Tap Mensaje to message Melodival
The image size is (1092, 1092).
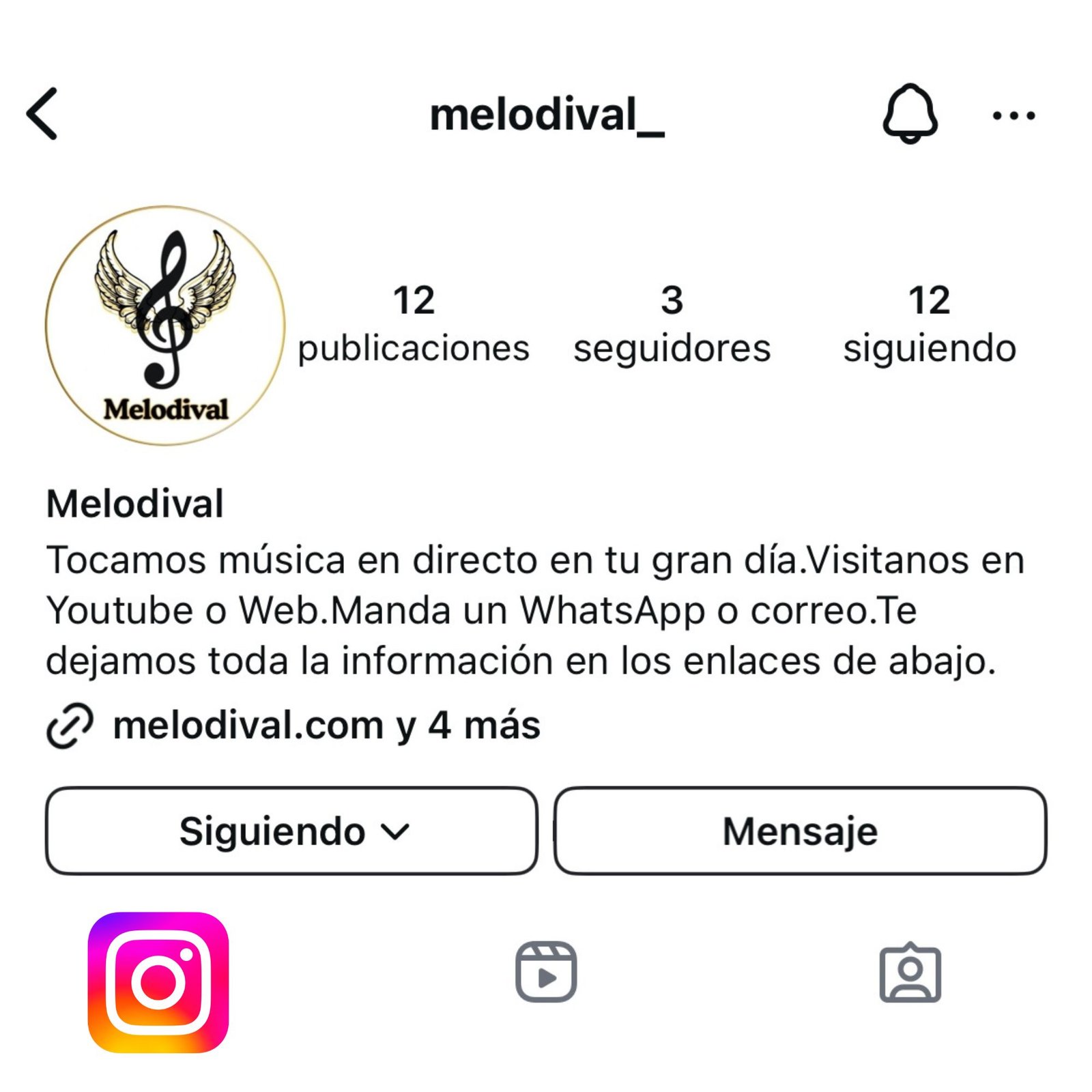tap(800, 831)
